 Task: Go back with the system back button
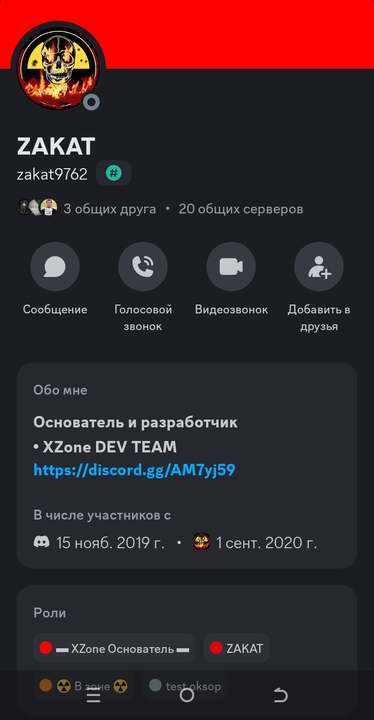[280, 696]
